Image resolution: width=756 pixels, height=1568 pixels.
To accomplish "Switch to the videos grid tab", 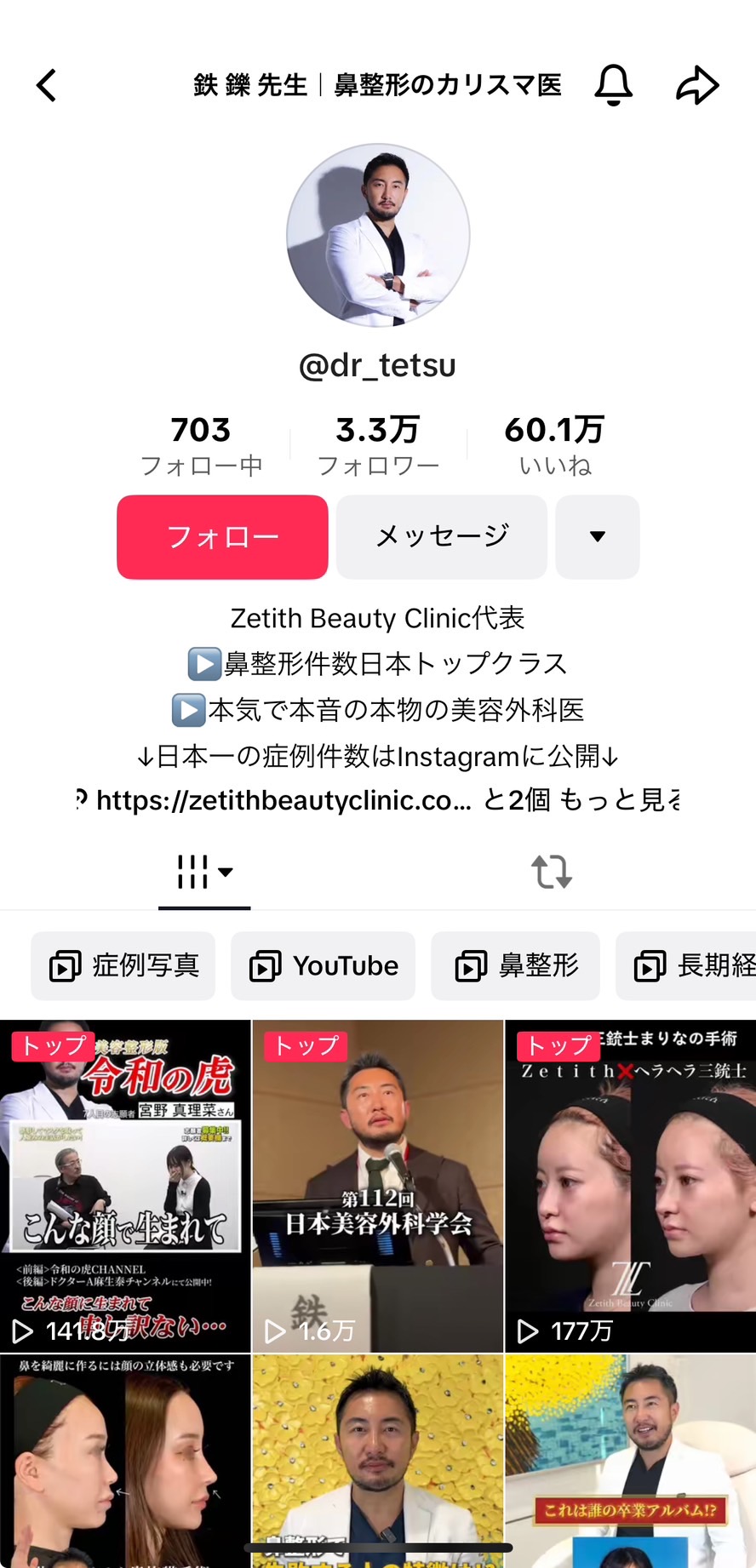I will pos(204,872).
